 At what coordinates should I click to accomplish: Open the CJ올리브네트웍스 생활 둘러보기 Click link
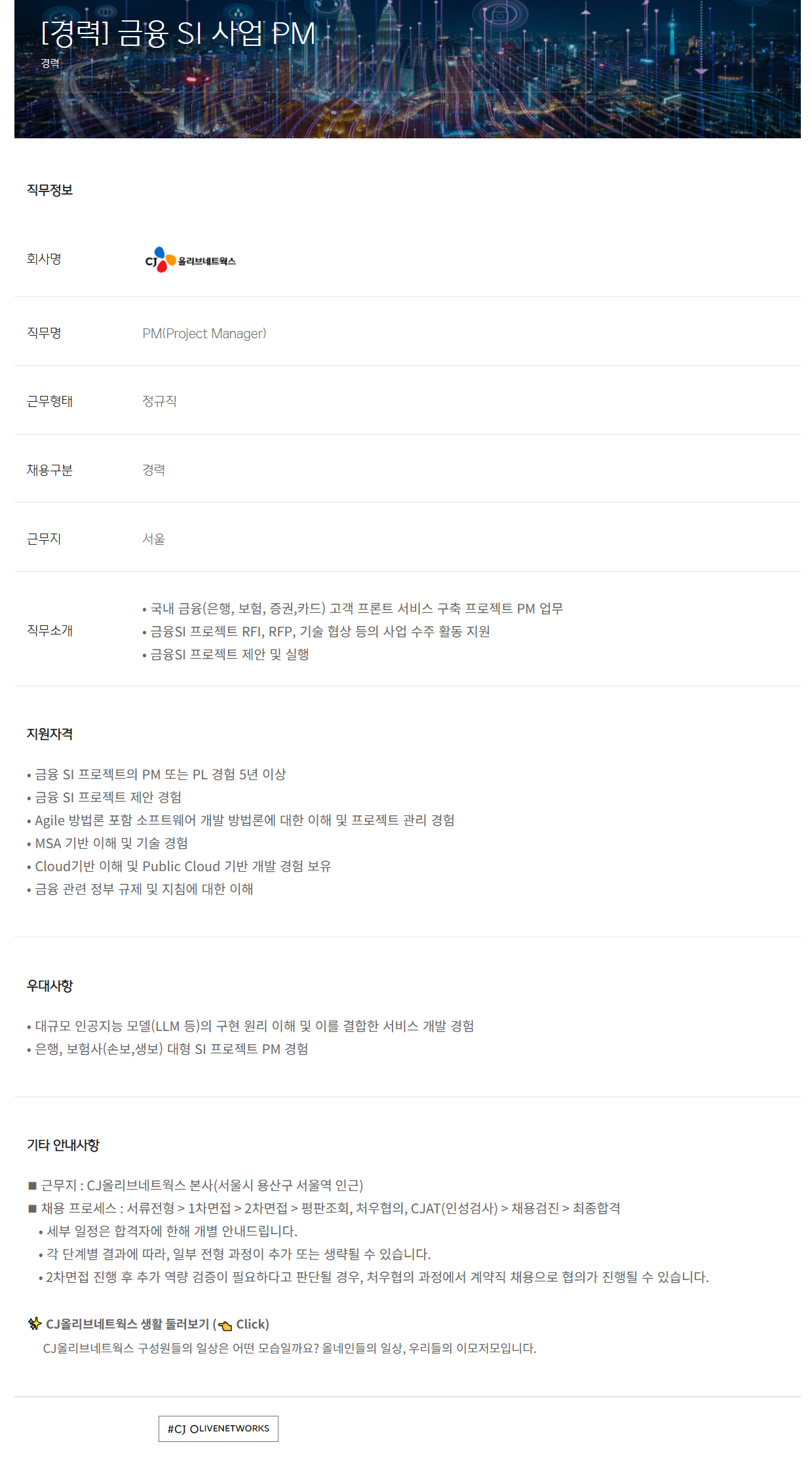point(157,1323)
